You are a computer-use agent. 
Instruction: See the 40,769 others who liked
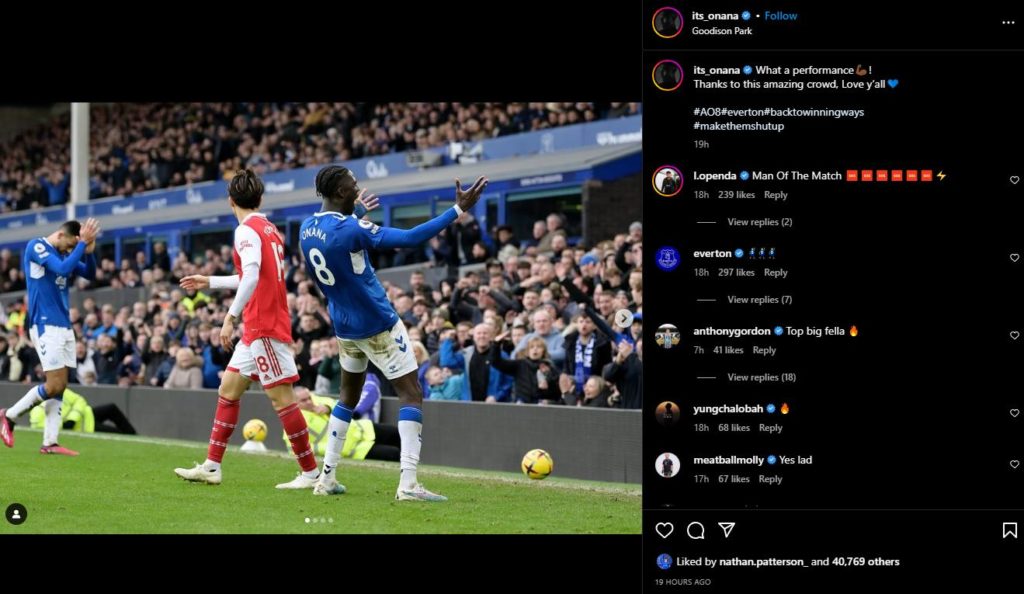click(x=865, y=562)
